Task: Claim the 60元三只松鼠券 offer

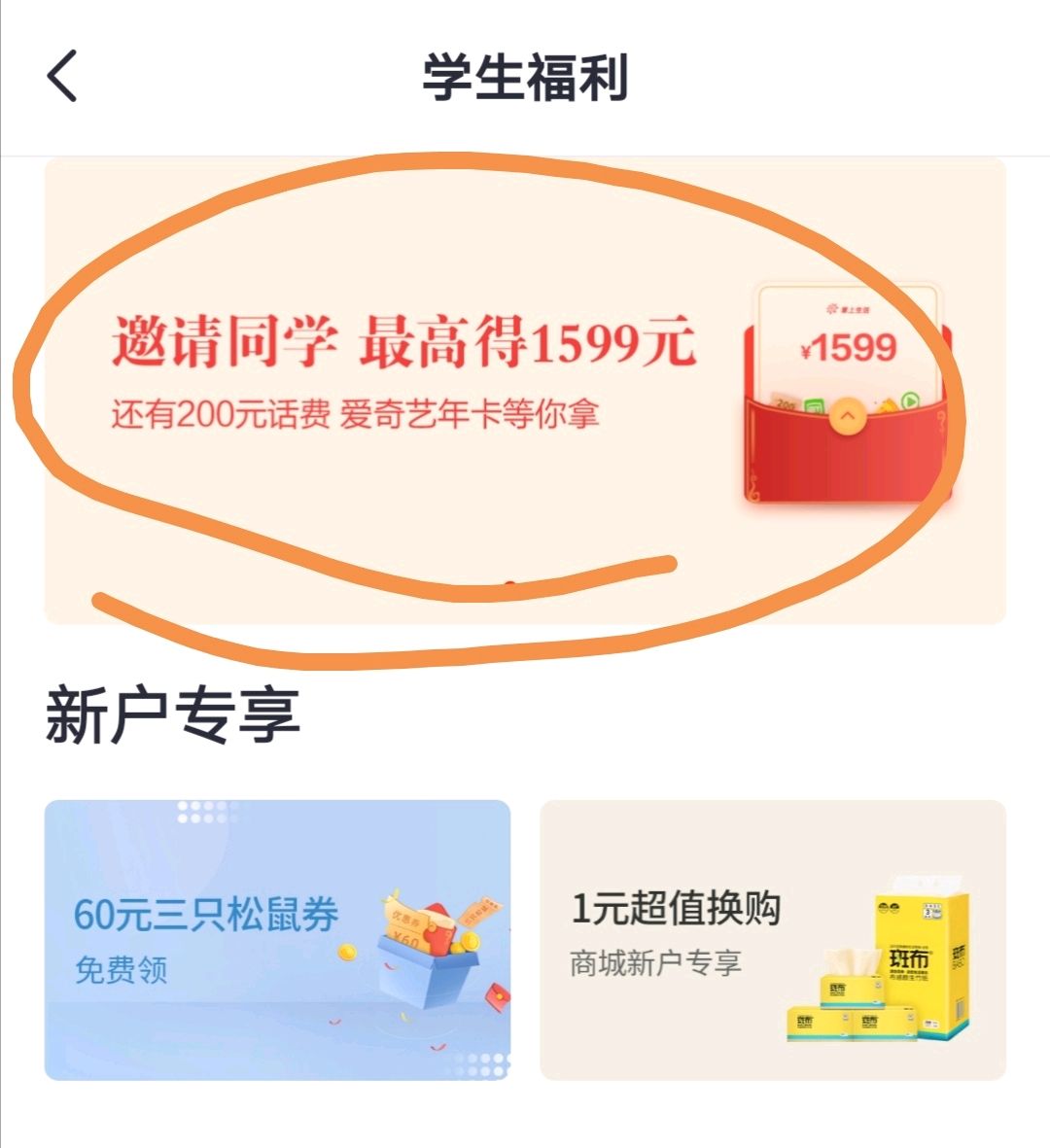Action: click(277, 939)
